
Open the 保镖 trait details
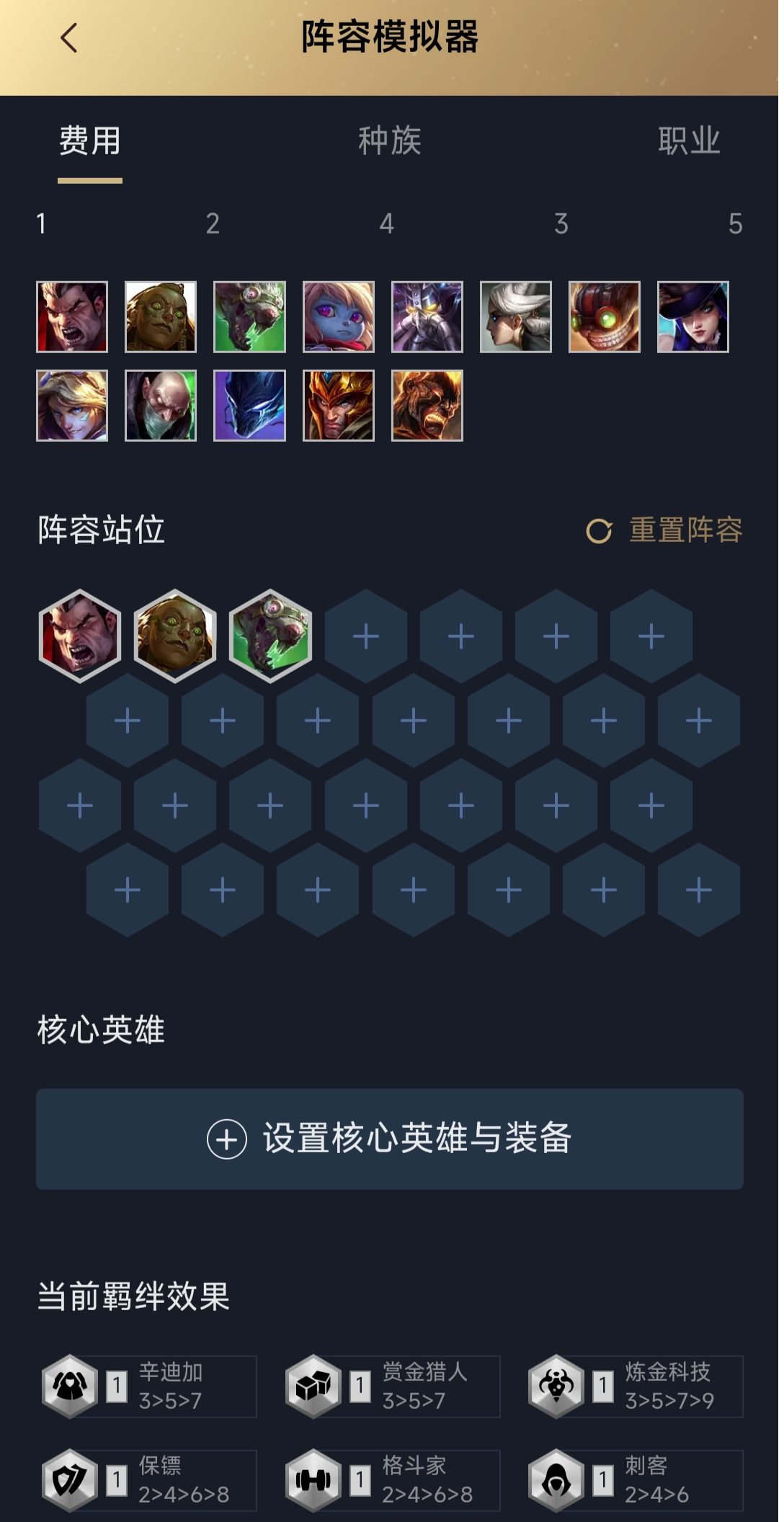click(148, 1480)
